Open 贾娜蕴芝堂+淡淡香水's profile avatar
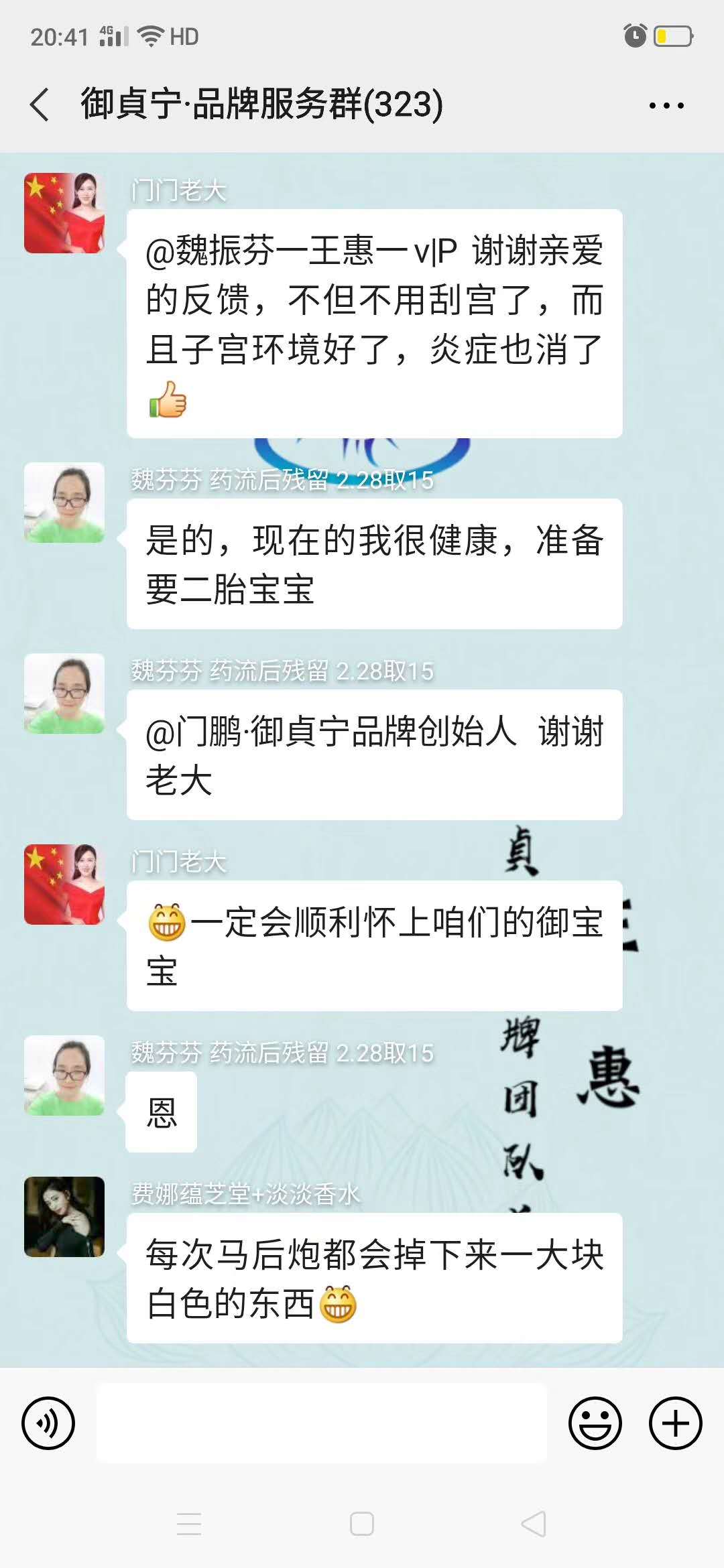724x1568 pixels. (x=64, y=1217)
